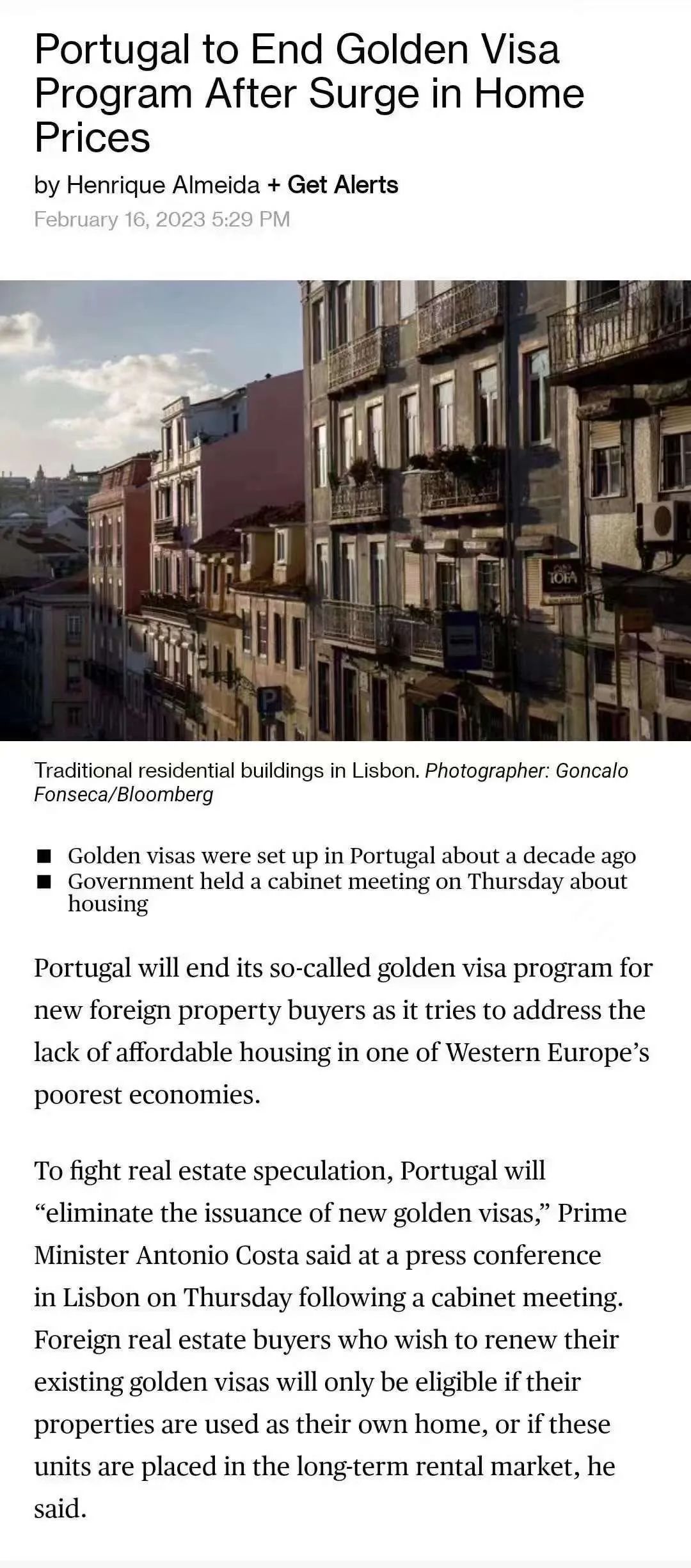Screen dimensions: 691x1568
Task: Open the Lisbon buildings article photo
Action: [345, 510]
